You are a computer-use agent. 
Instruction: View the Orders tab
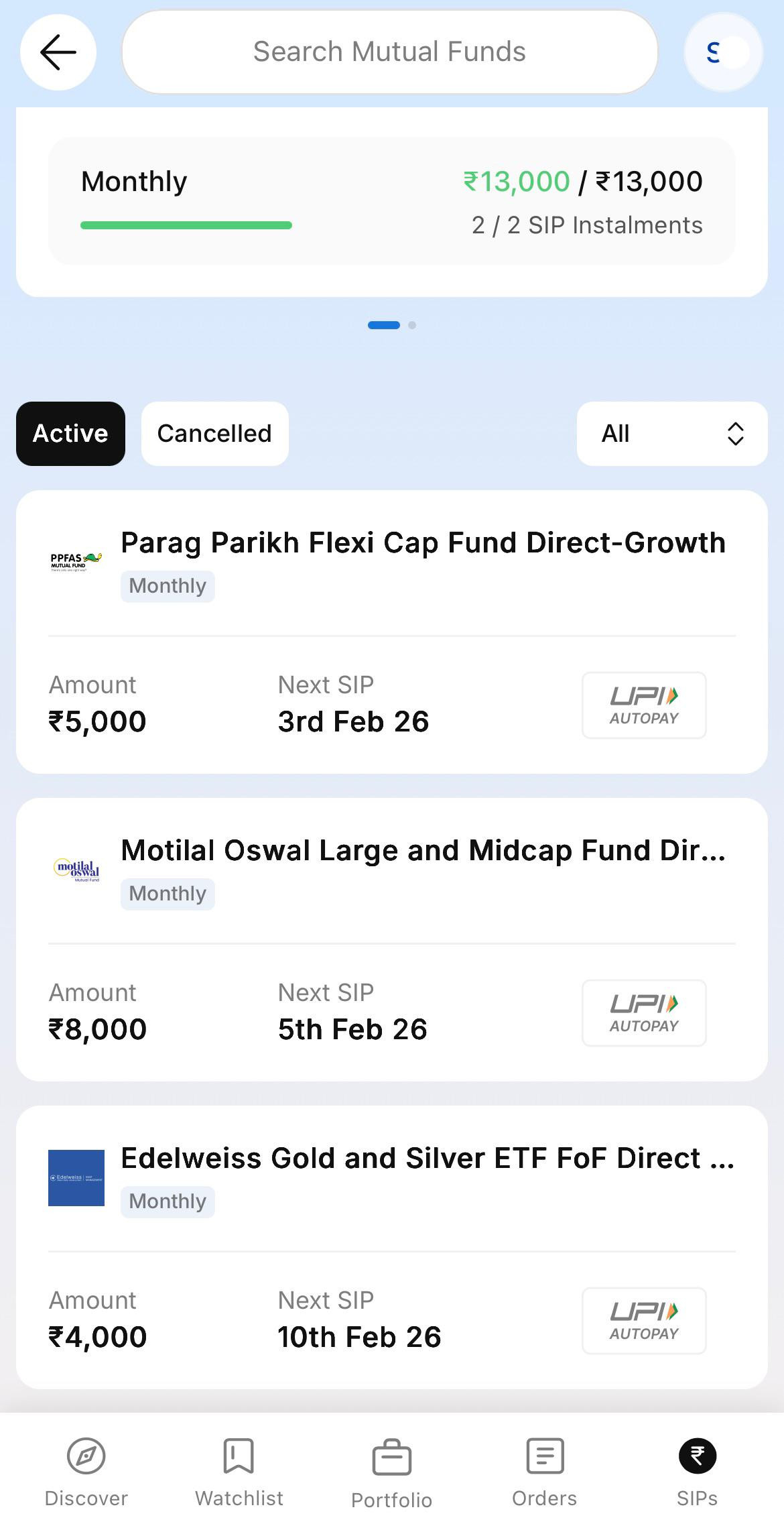point(544,1472)
